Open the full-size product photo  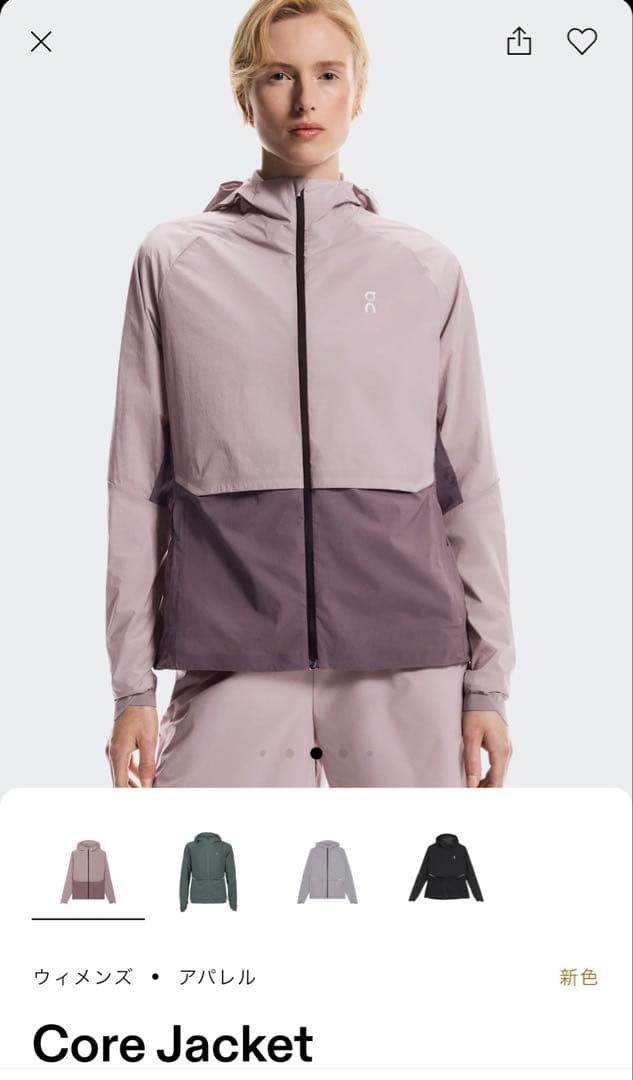coord(316,420)
